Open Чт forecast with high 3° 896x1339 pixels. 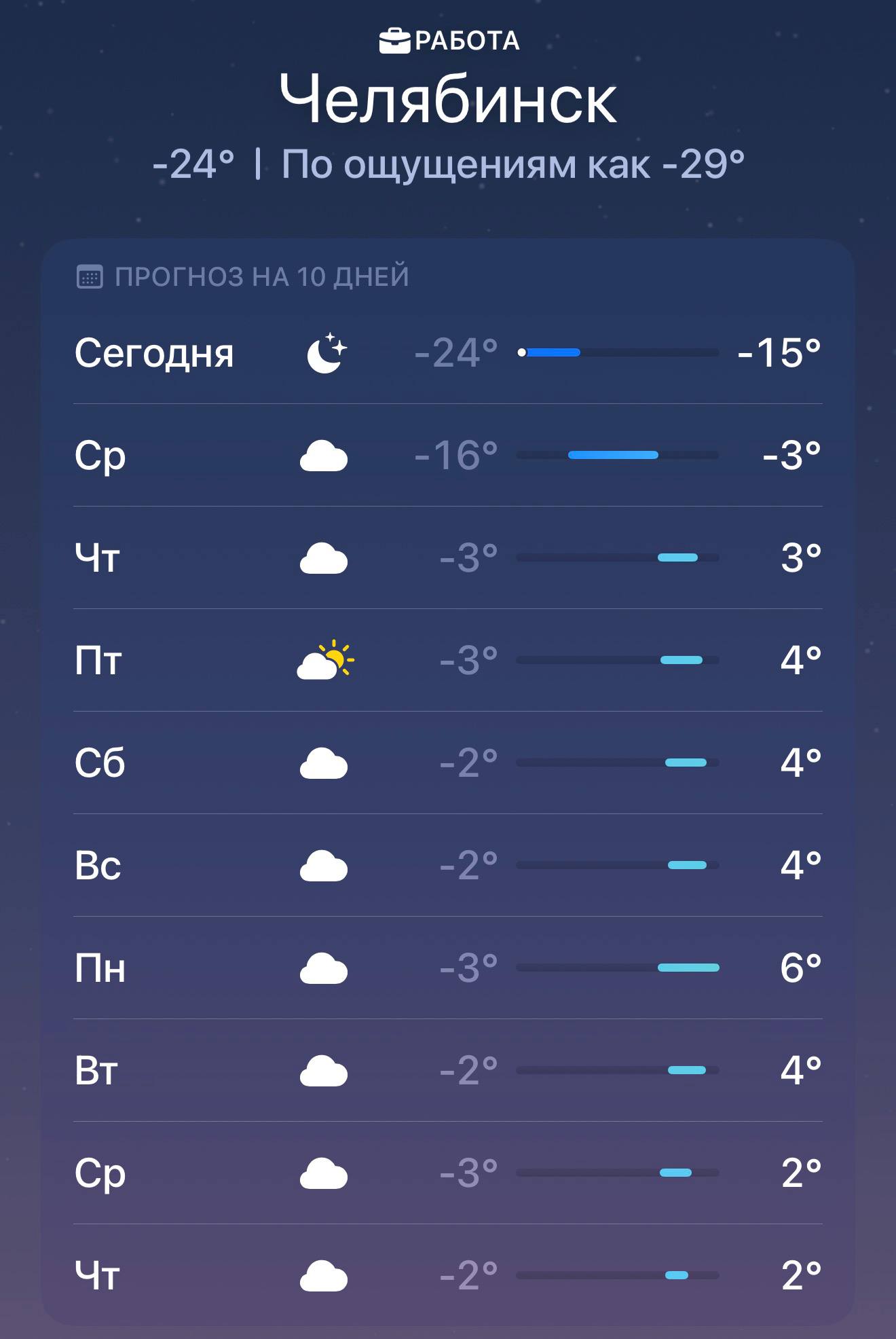[x=447, y=557]
